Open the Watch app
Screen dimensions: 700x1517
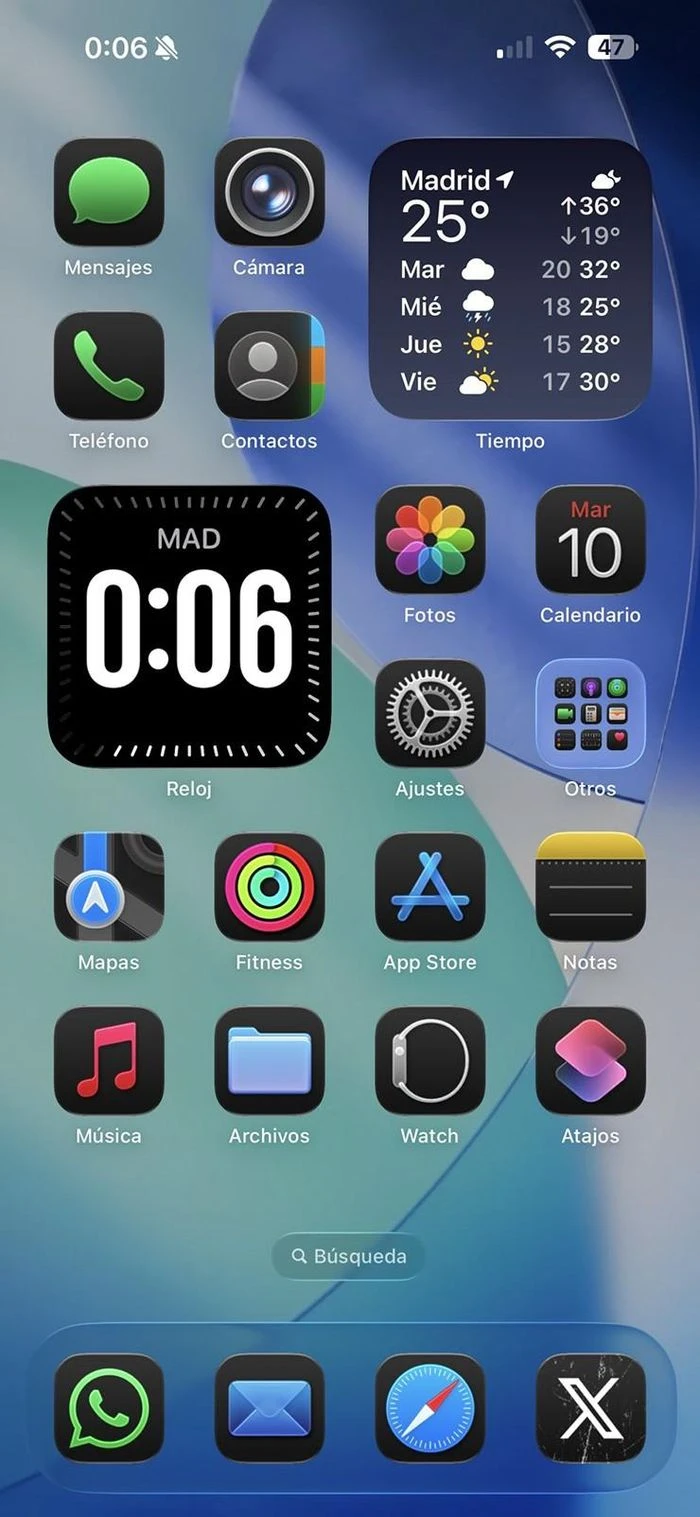(430, 1061)
